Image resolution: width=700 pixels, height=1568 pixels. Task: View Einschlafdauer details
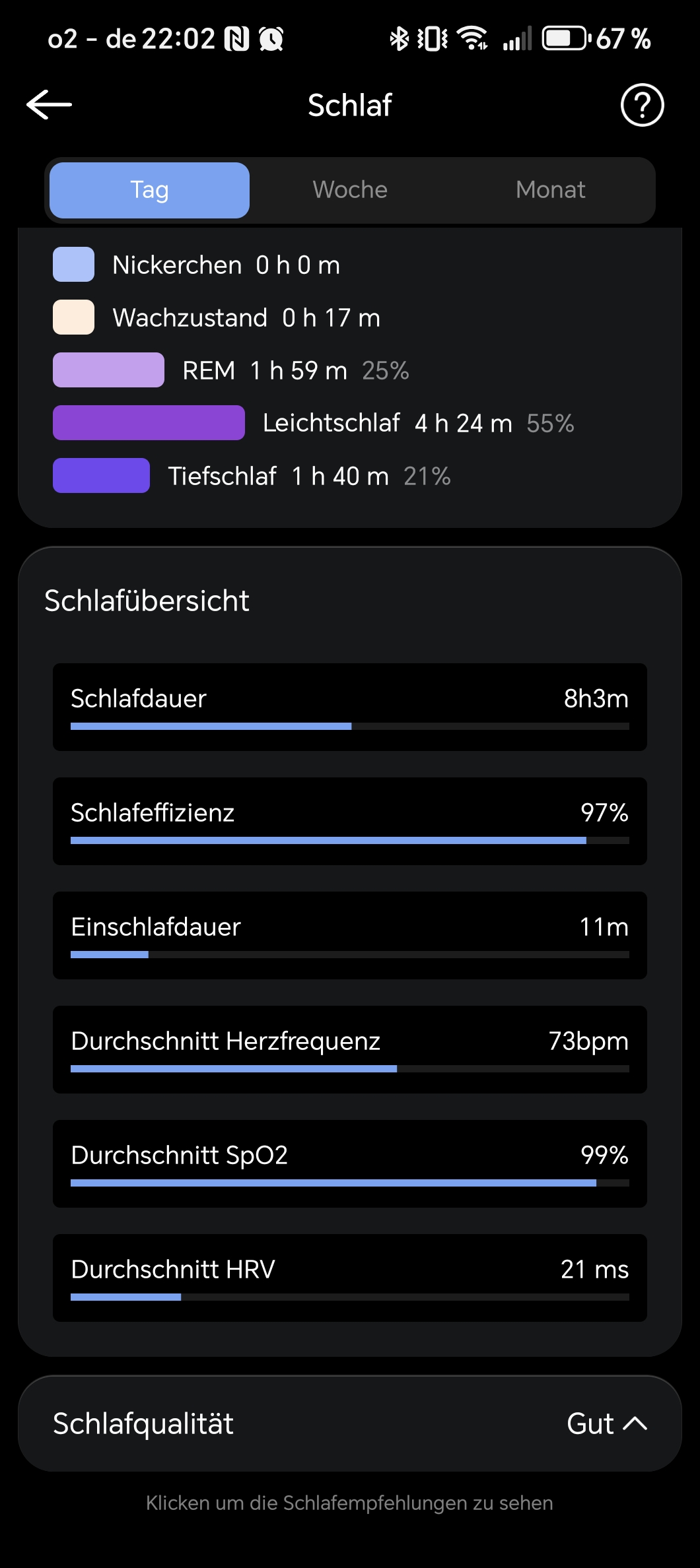click(x=350, y=935)
